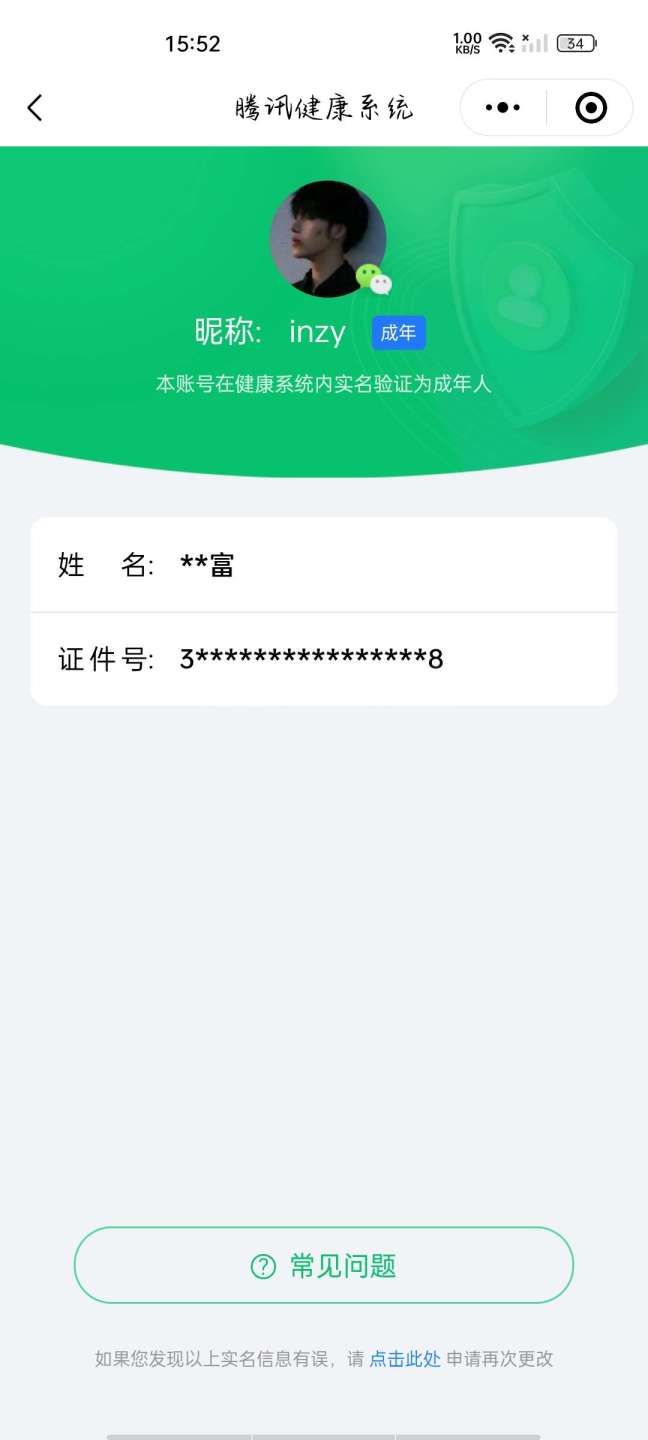Close the mini program with the circle icon

click(591, 107)
